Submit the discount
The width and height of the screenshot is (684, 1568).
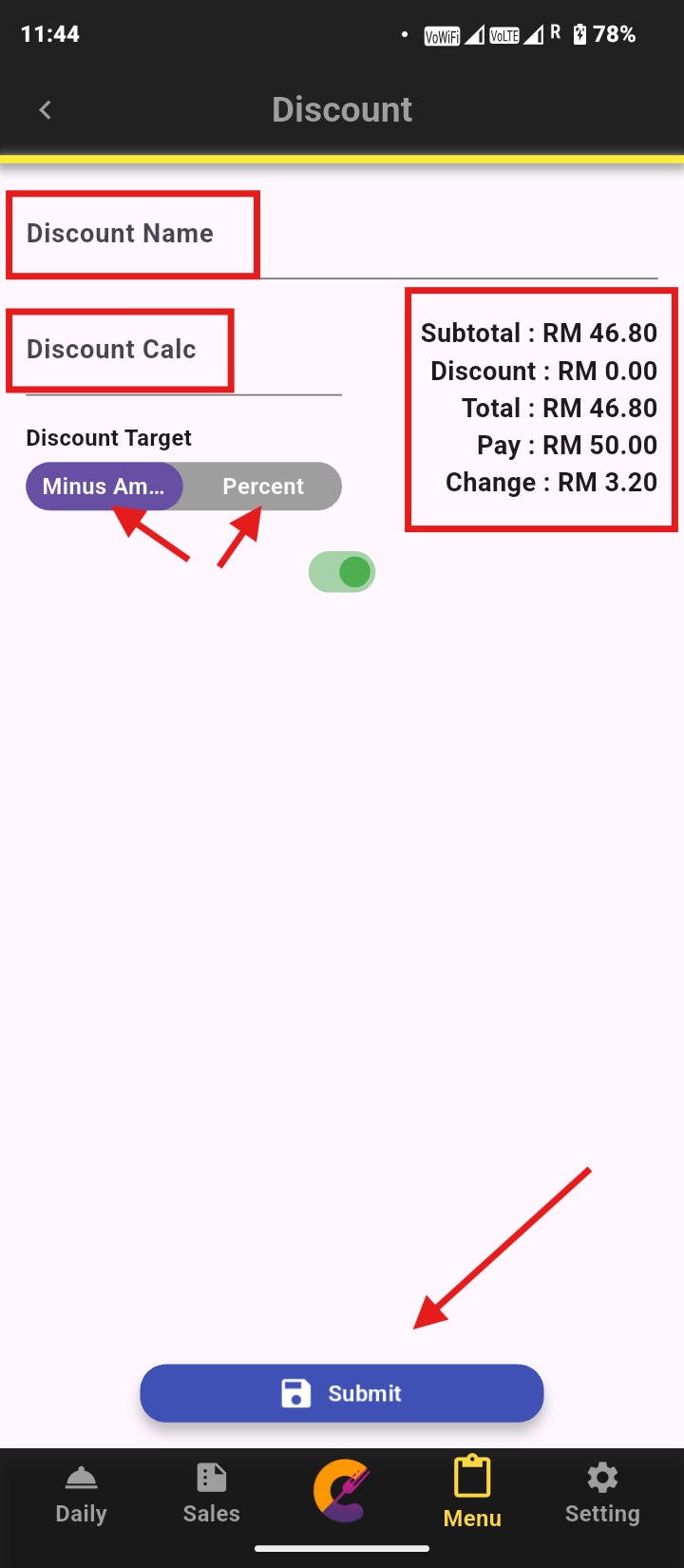coord(342,1393)
